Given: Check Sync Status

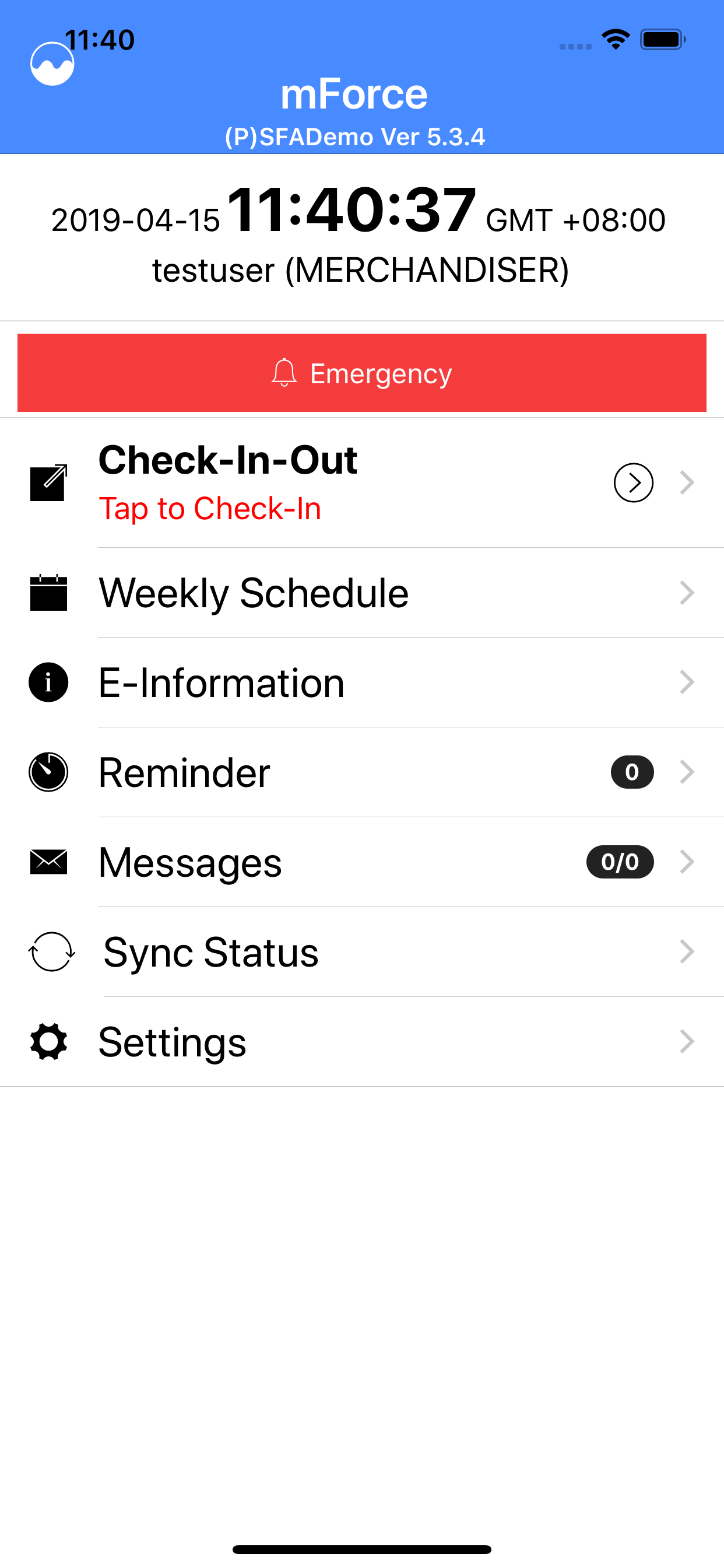Looking at the screenshot, I should coord(362,951).
